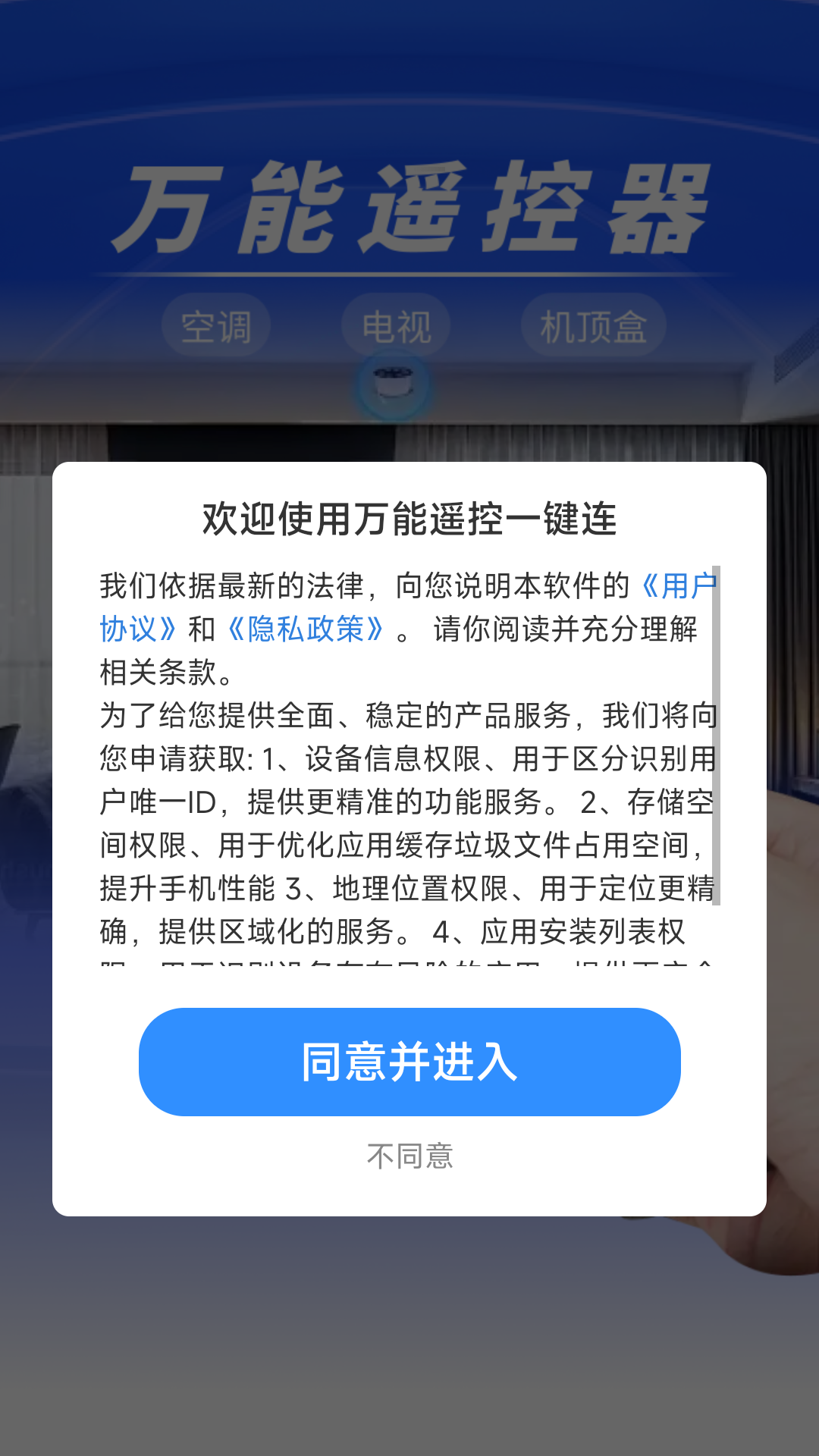Screen dimensions: 819x1456
Task: Decline with 不同意
Action: (x=409, y=1156)
